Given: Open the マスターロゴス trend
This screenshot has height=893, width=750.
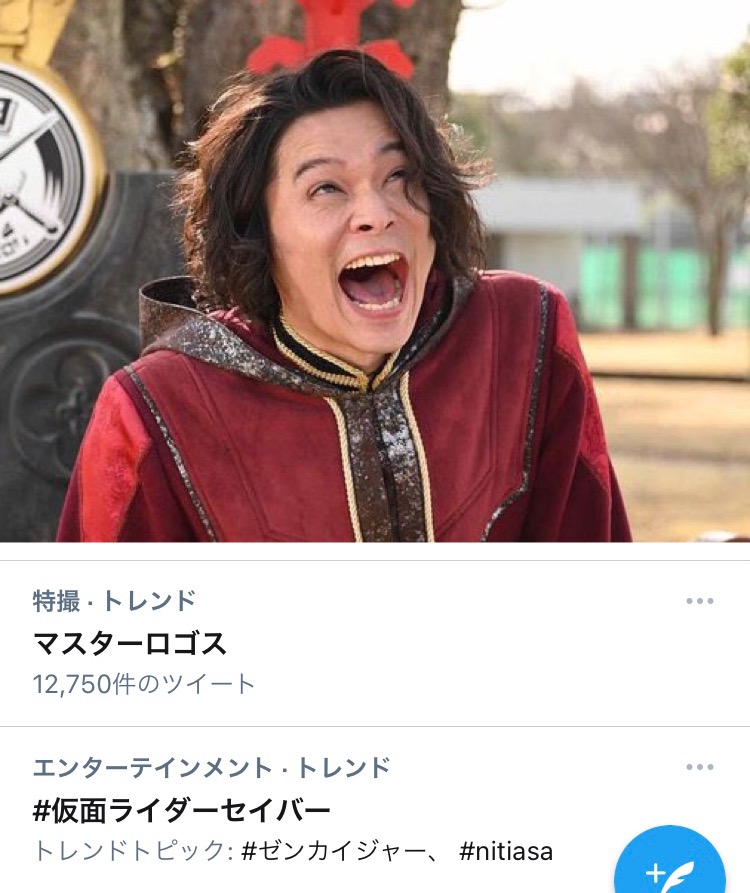Looking at the screenshot, I should pos(130,643).
